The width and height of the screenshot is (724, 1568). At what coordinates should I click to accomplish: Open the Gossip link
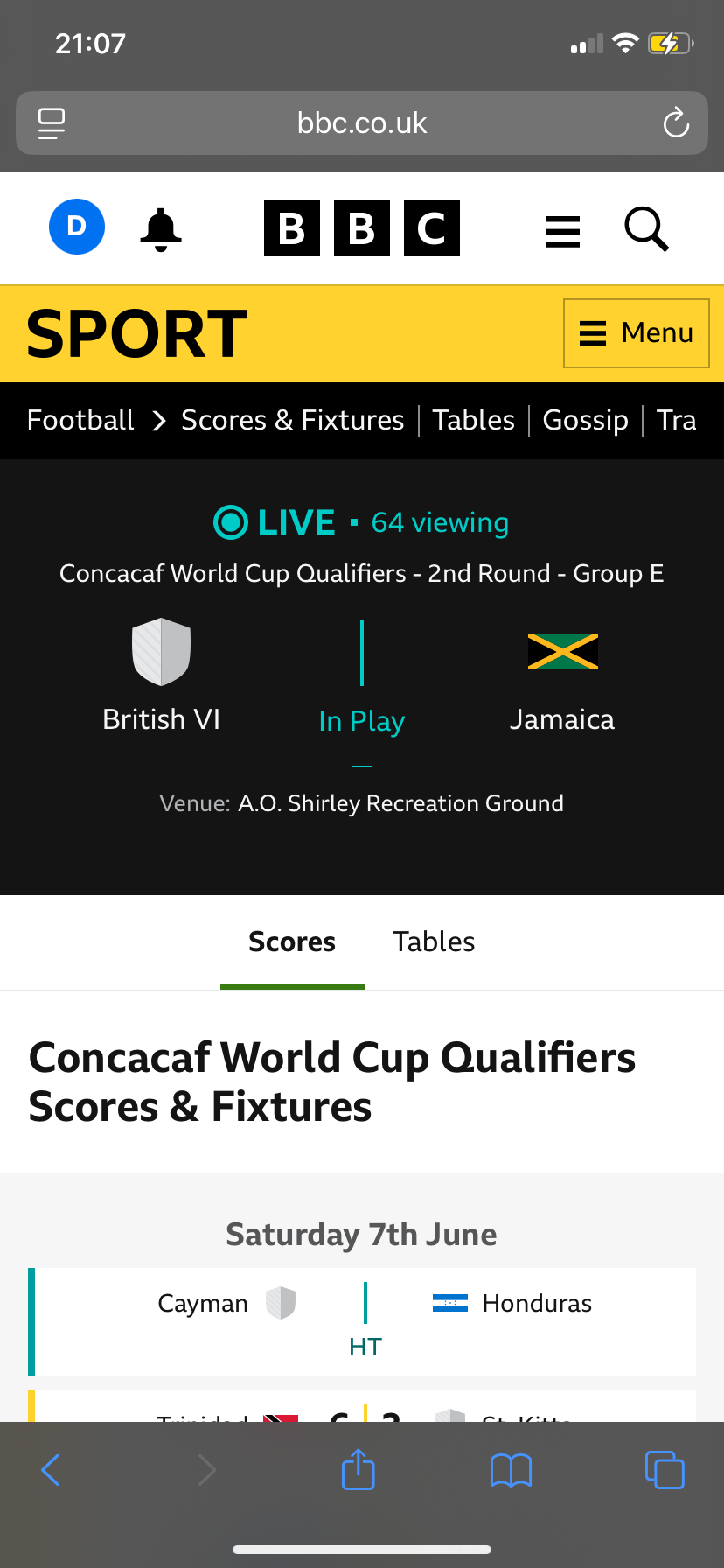(585, 420)
